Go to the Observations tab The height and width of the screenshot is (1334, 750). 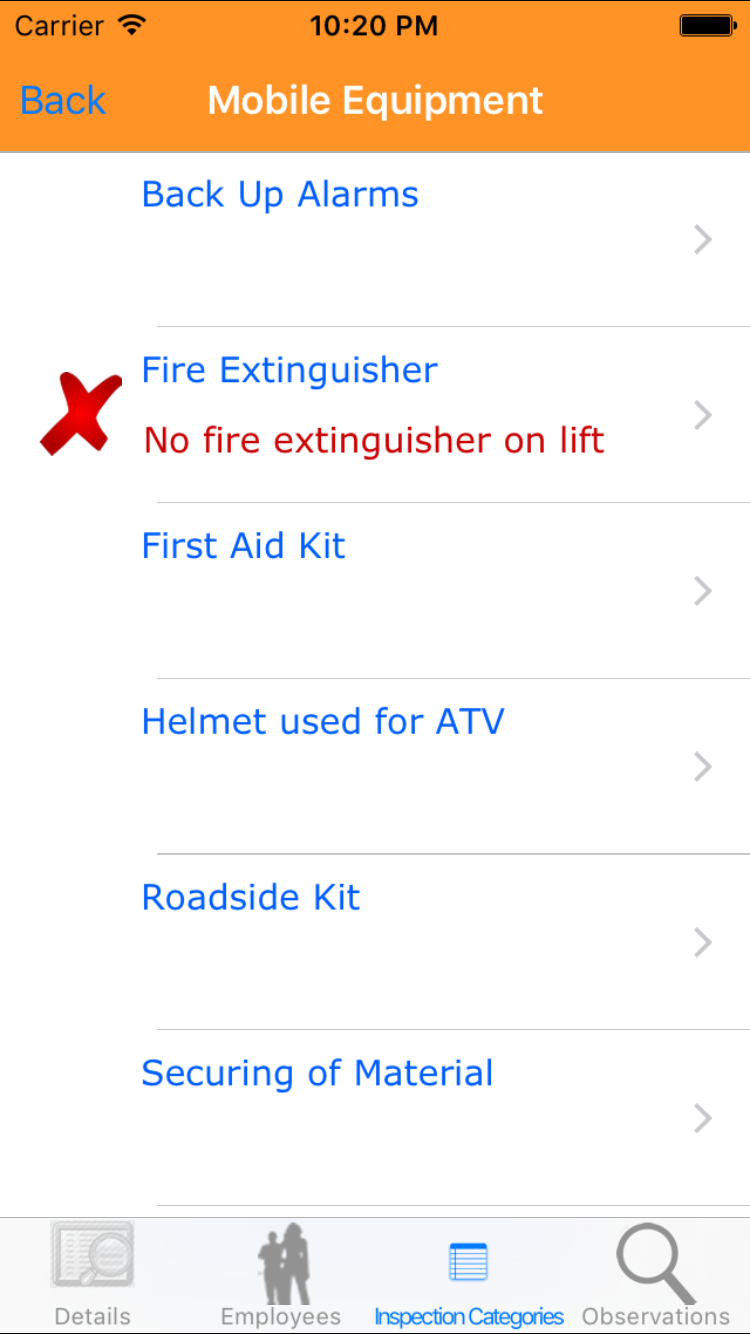655,1275
